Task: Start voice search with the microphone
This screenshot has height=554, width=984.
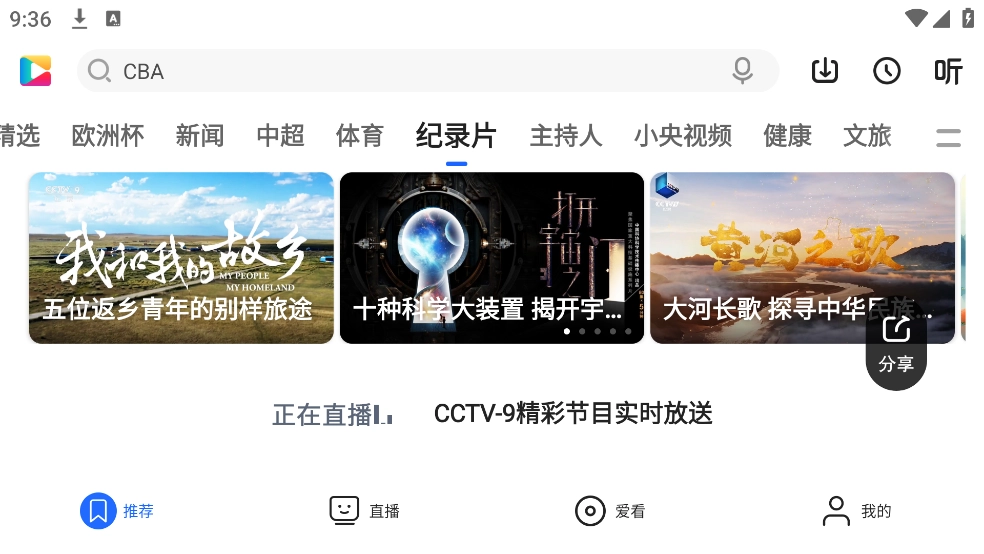Action: point(742,71)
